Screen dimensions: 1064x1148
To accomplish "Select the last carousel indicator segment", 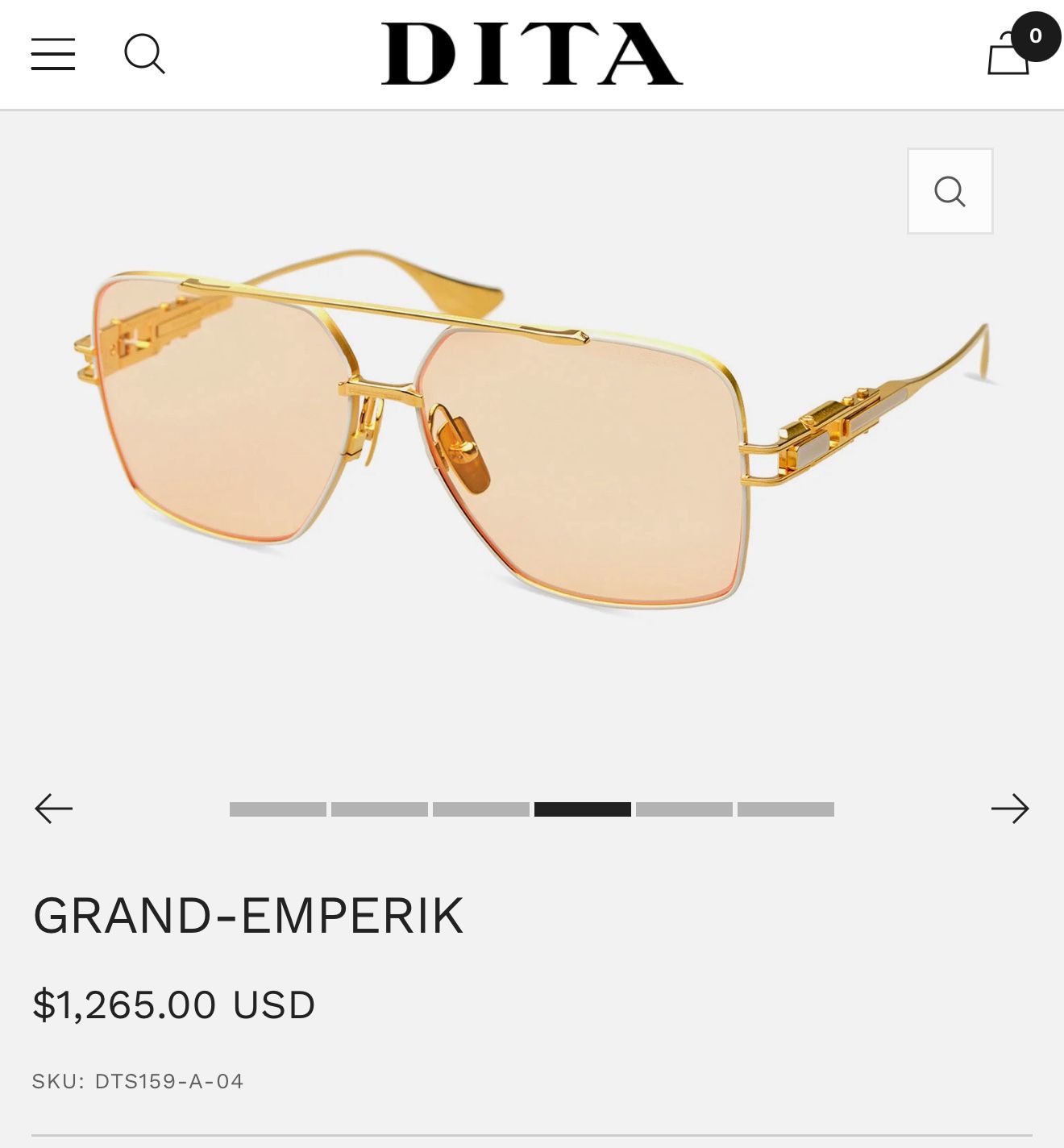I will pos(784,809).
